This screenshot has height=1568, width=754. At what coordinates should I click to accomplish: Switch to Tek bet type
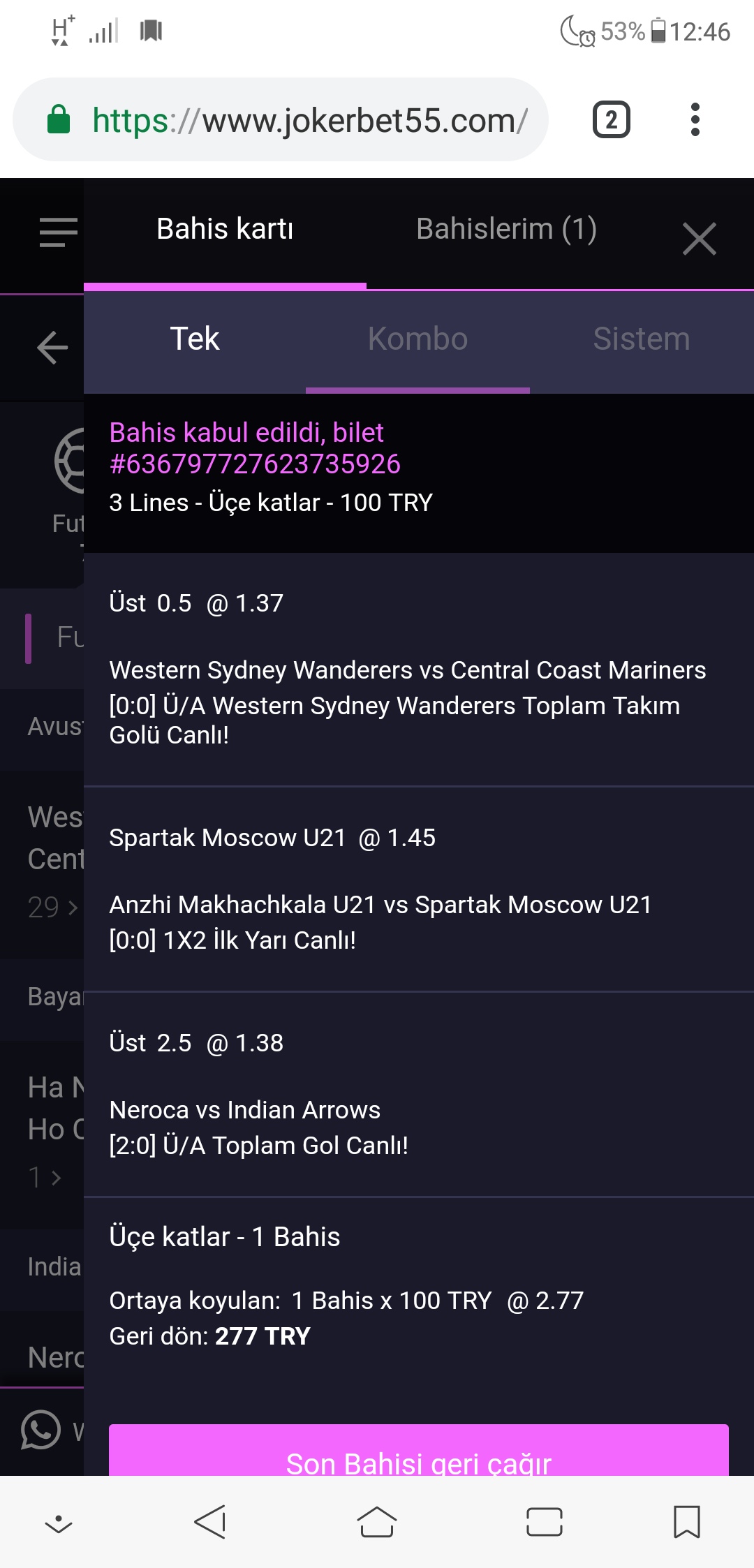(x=195, y=339)
